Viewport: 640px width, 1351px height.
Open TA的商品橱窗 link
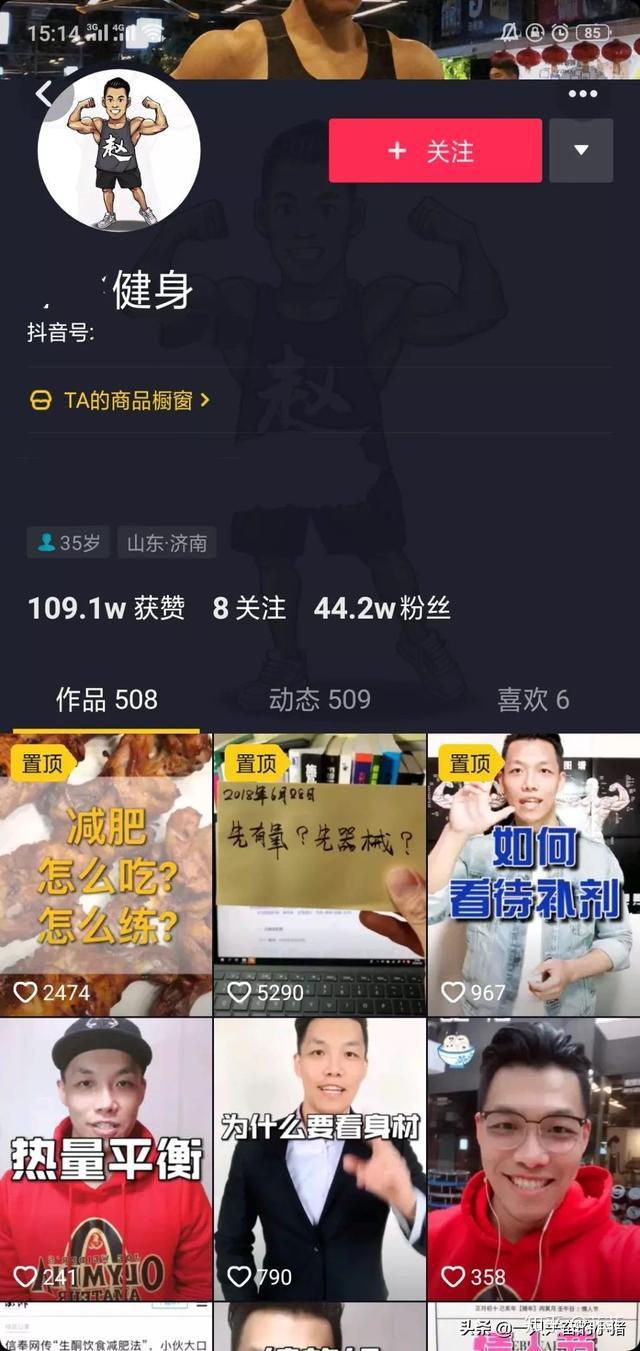click(119, 400)
